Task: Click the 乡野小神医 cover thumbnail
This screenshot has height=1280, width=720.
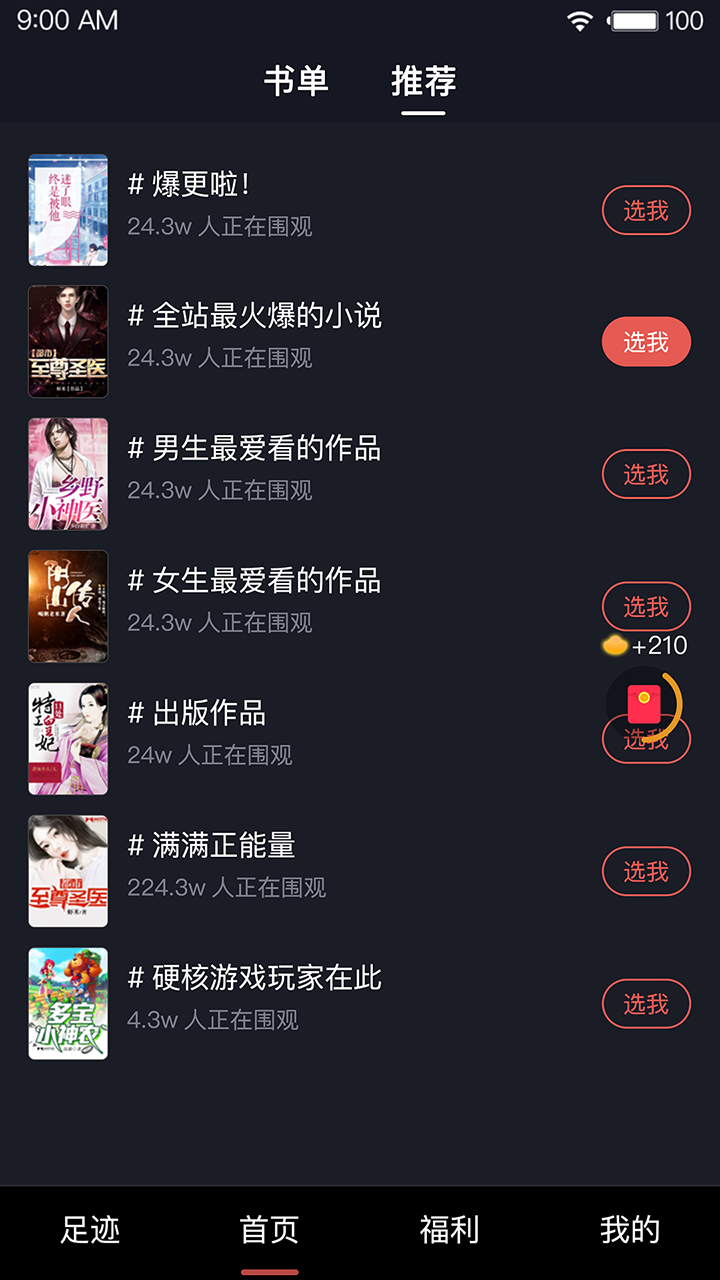Action: (x=67, y=473)
